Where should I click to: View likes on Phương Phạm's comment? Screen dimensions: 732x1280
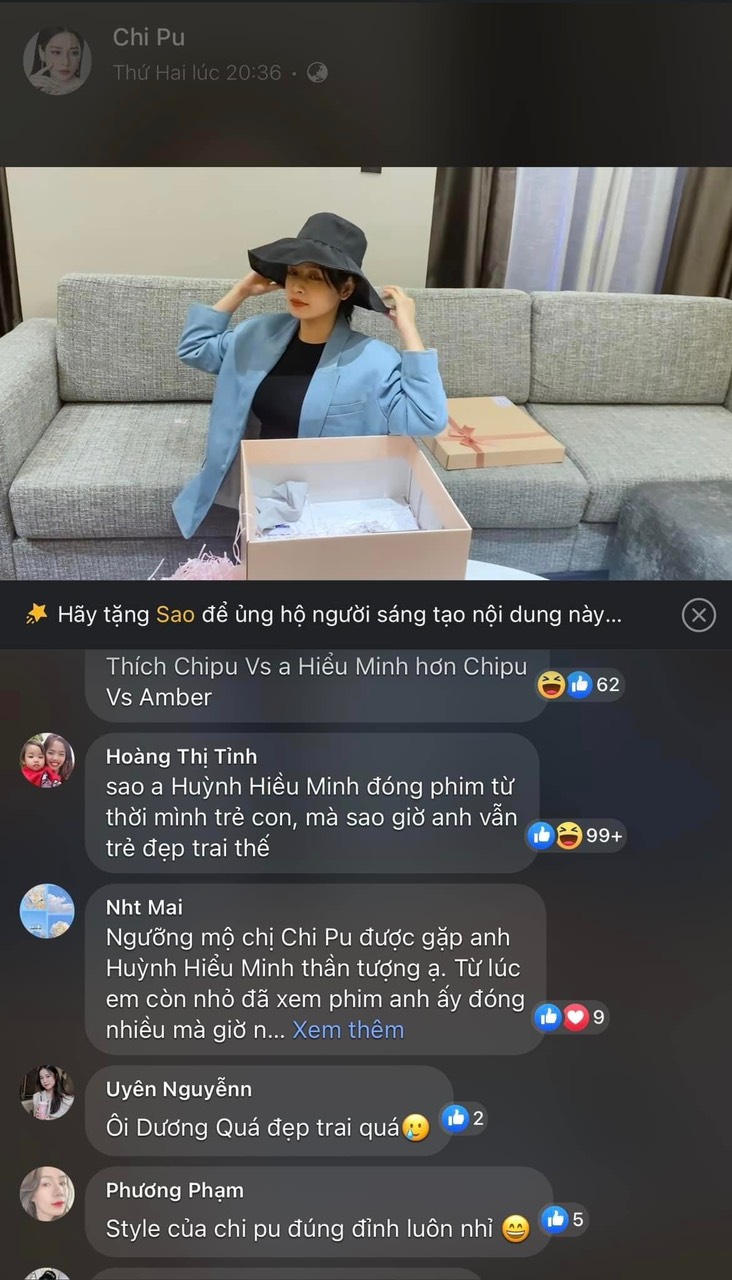tap(564, 1219)
